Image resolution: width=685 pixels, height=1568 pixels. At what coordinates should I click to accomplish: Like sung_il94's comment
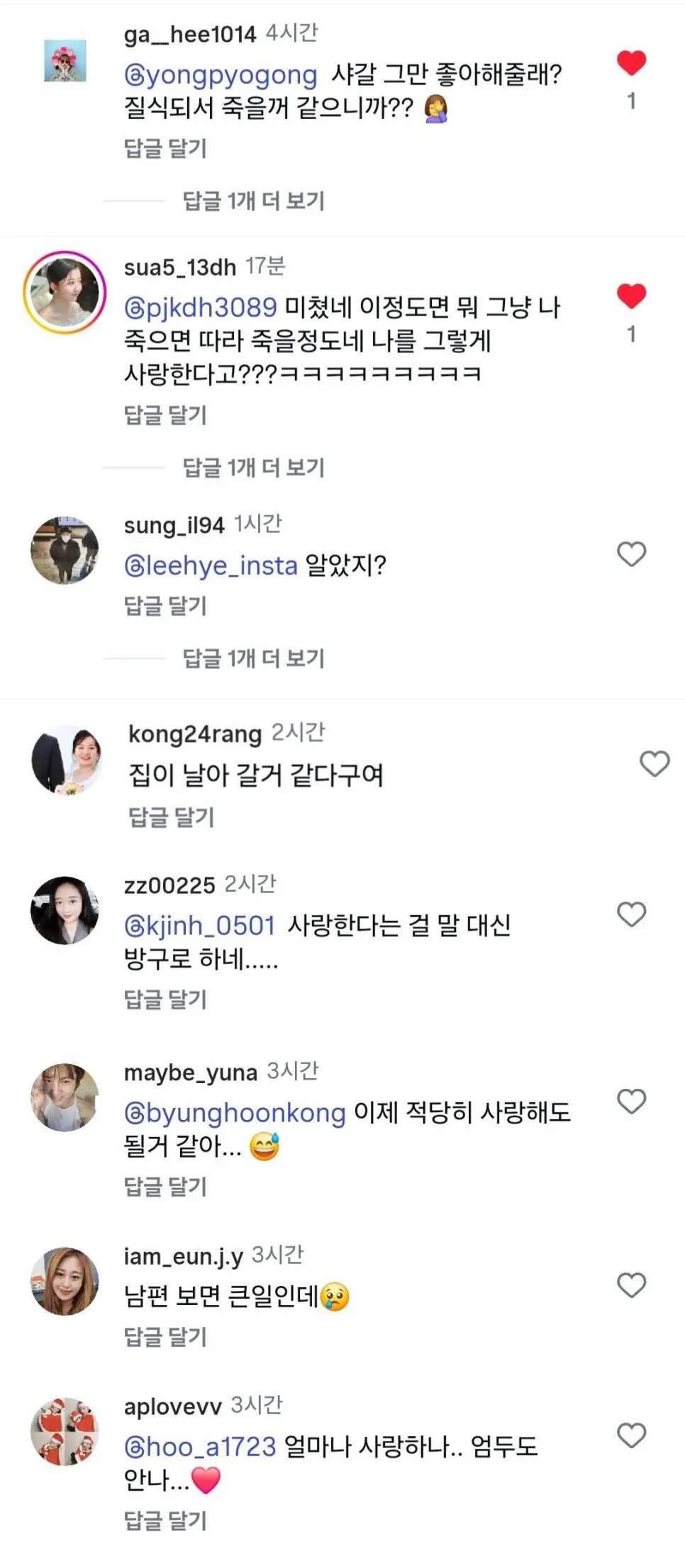[x=631, y=554]
